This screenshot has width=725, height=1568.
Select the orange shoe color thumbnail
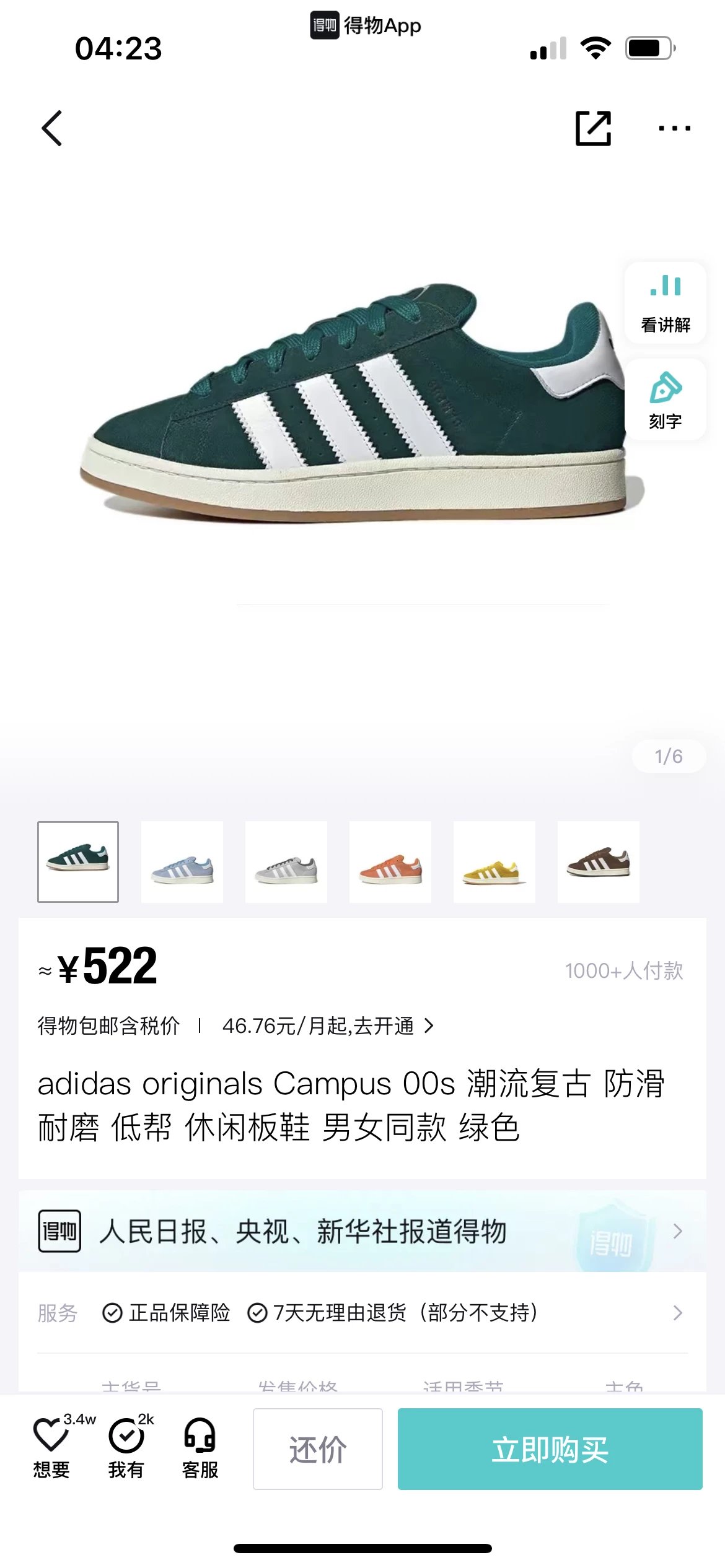point(390,861)
